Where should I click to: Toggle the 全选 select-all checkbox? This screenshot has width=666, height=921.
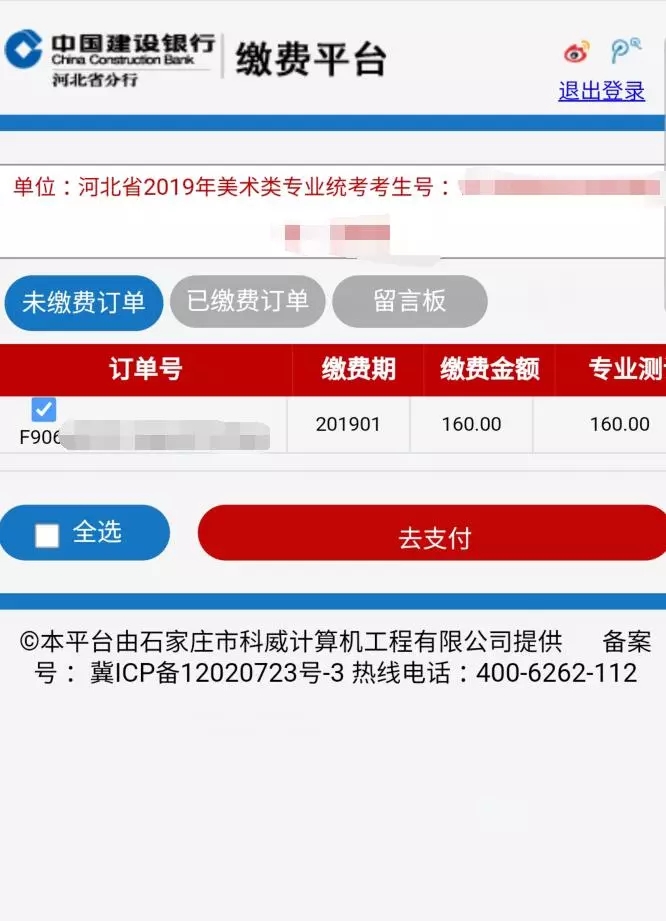pos(47,535)
